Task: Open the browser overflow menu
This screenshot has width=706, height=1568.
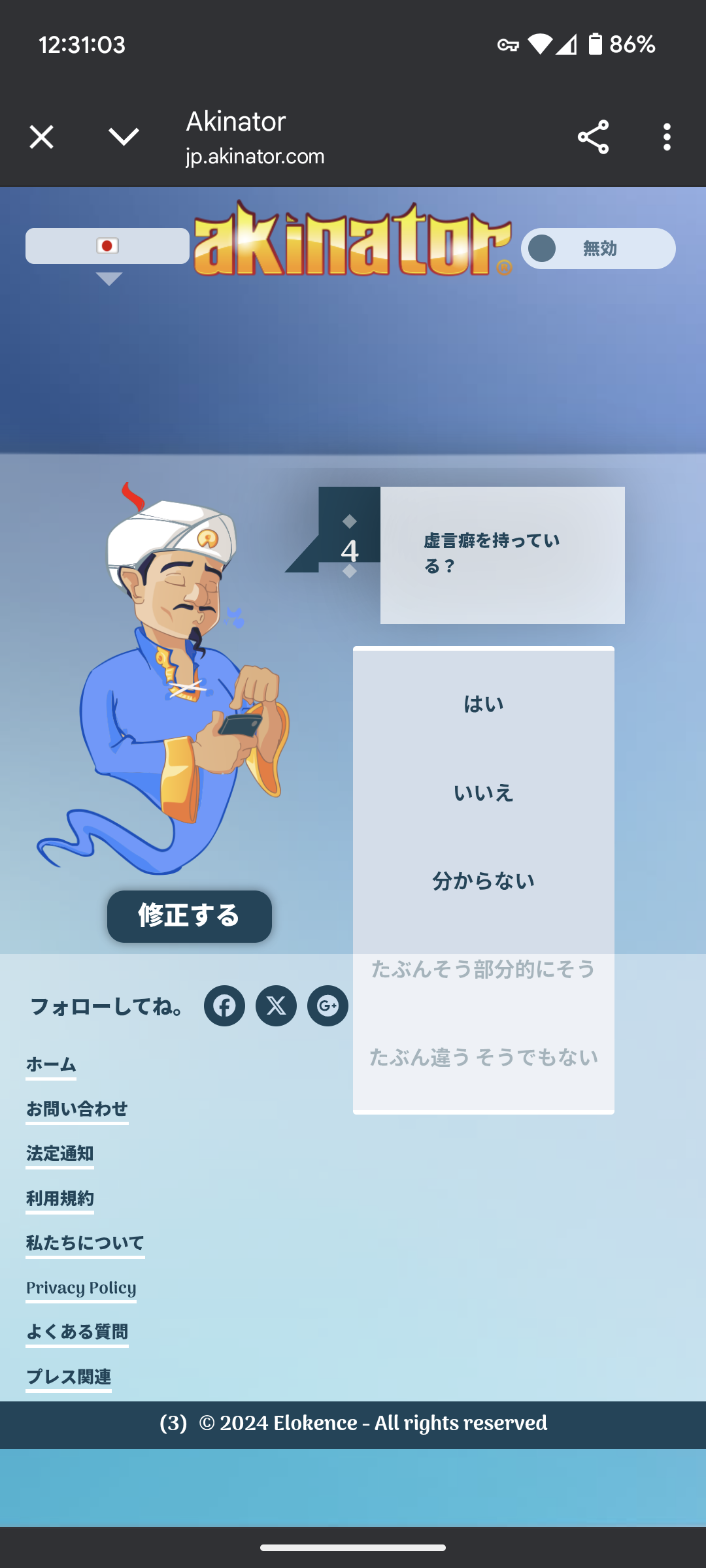Action: [666, 137]
